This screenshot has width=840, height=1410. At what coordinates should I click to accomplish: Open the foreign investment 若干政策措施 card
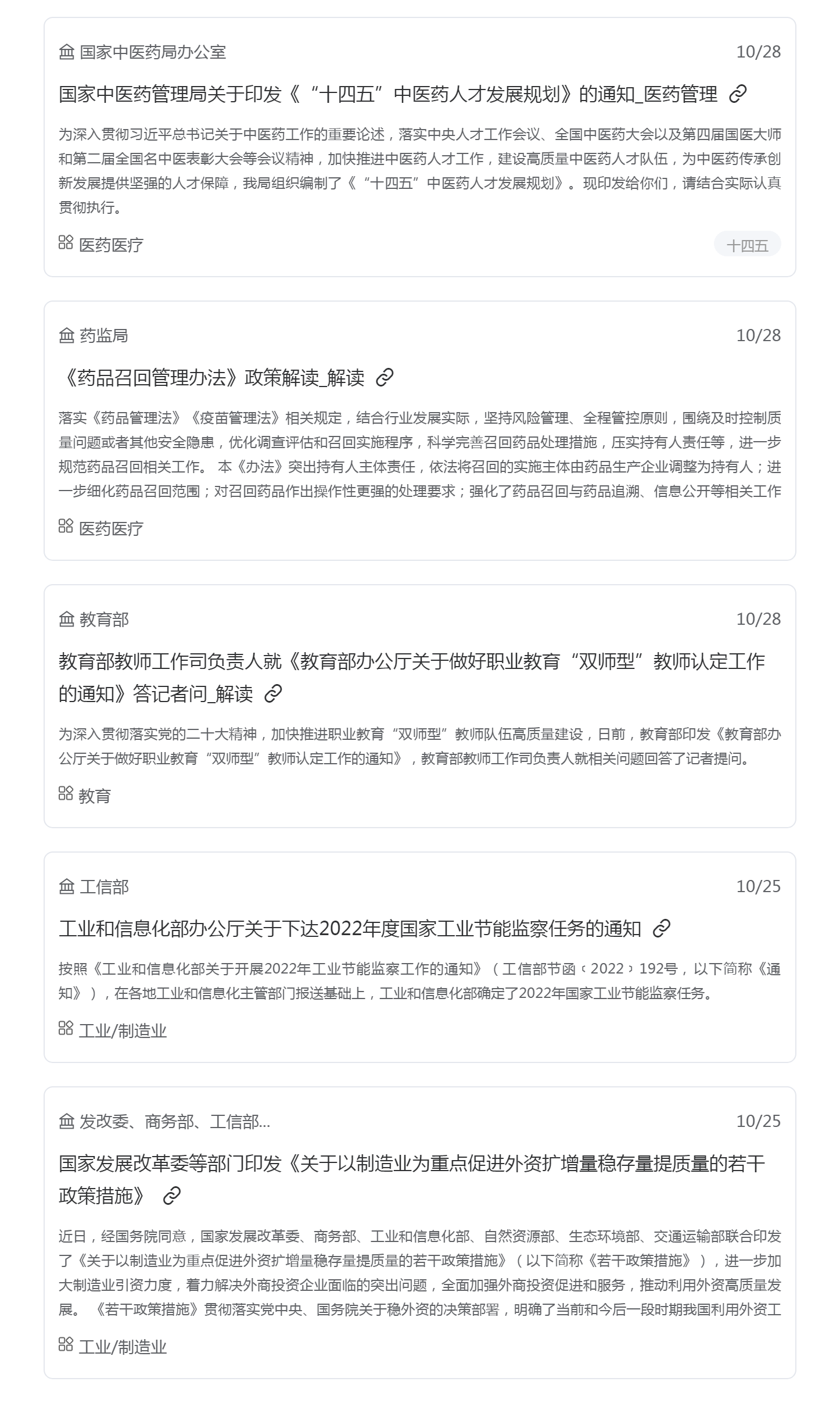point(419,1233)
